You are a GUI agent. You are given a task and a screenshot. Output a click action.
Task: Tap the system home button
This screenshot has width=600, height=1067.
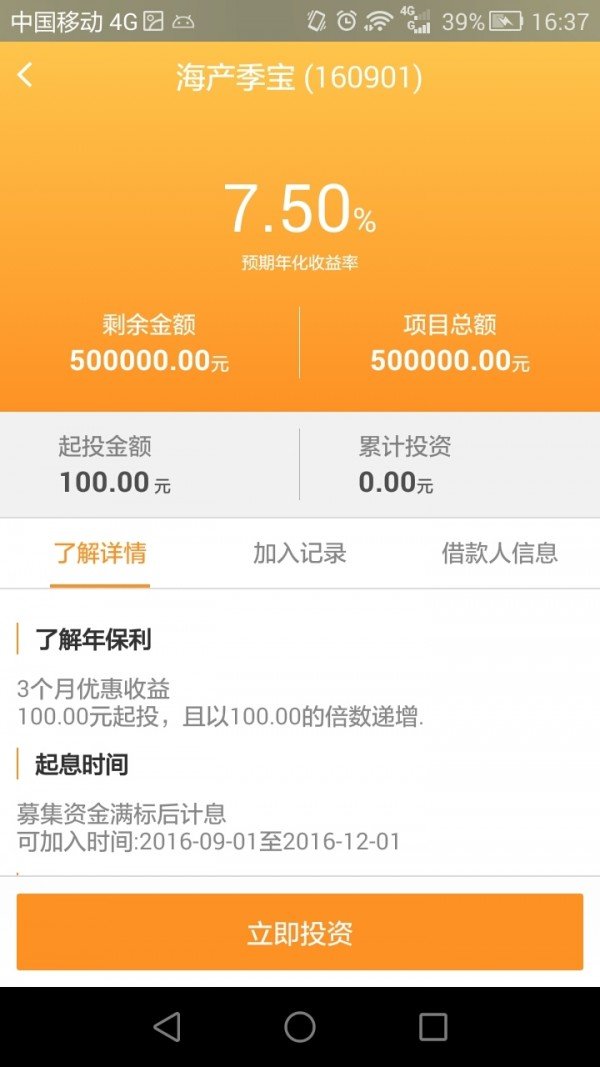(300, 1026)
